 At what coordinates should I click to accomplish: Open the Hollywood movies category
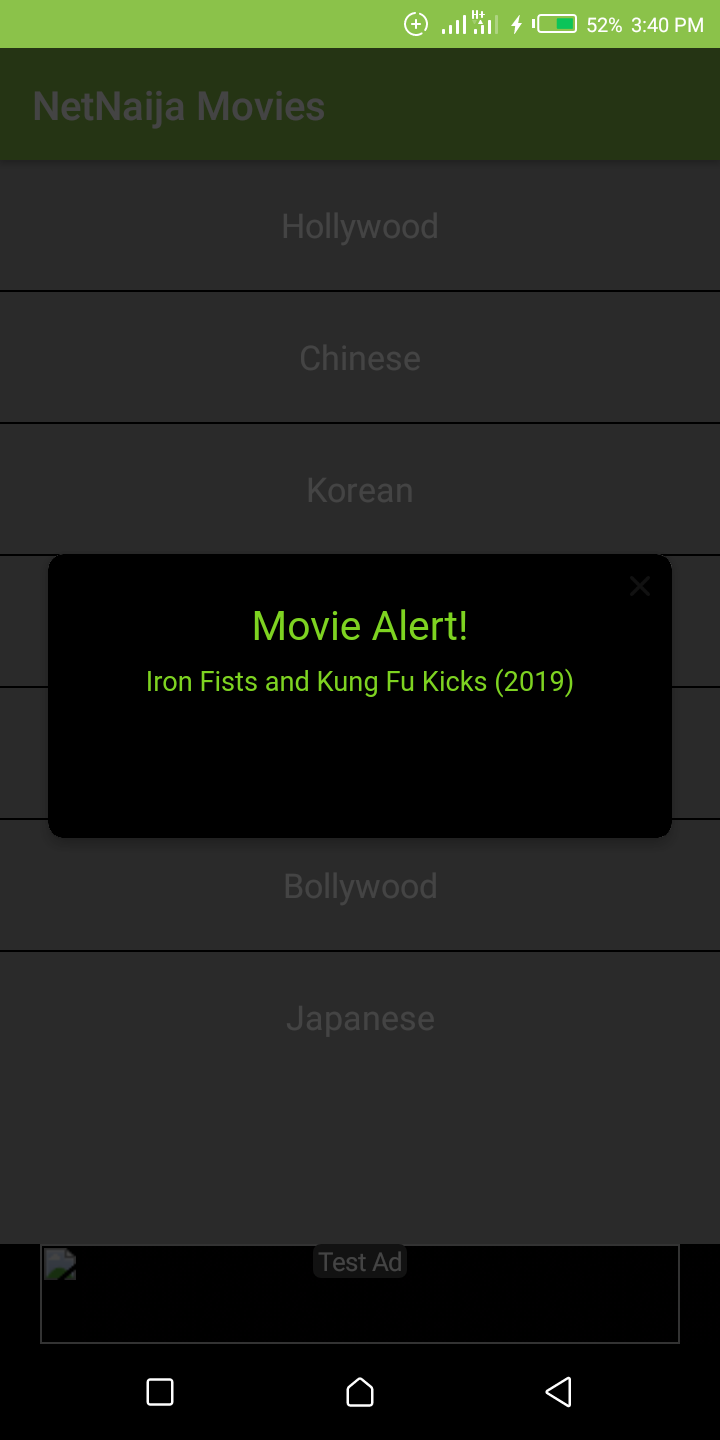(360, 227)
